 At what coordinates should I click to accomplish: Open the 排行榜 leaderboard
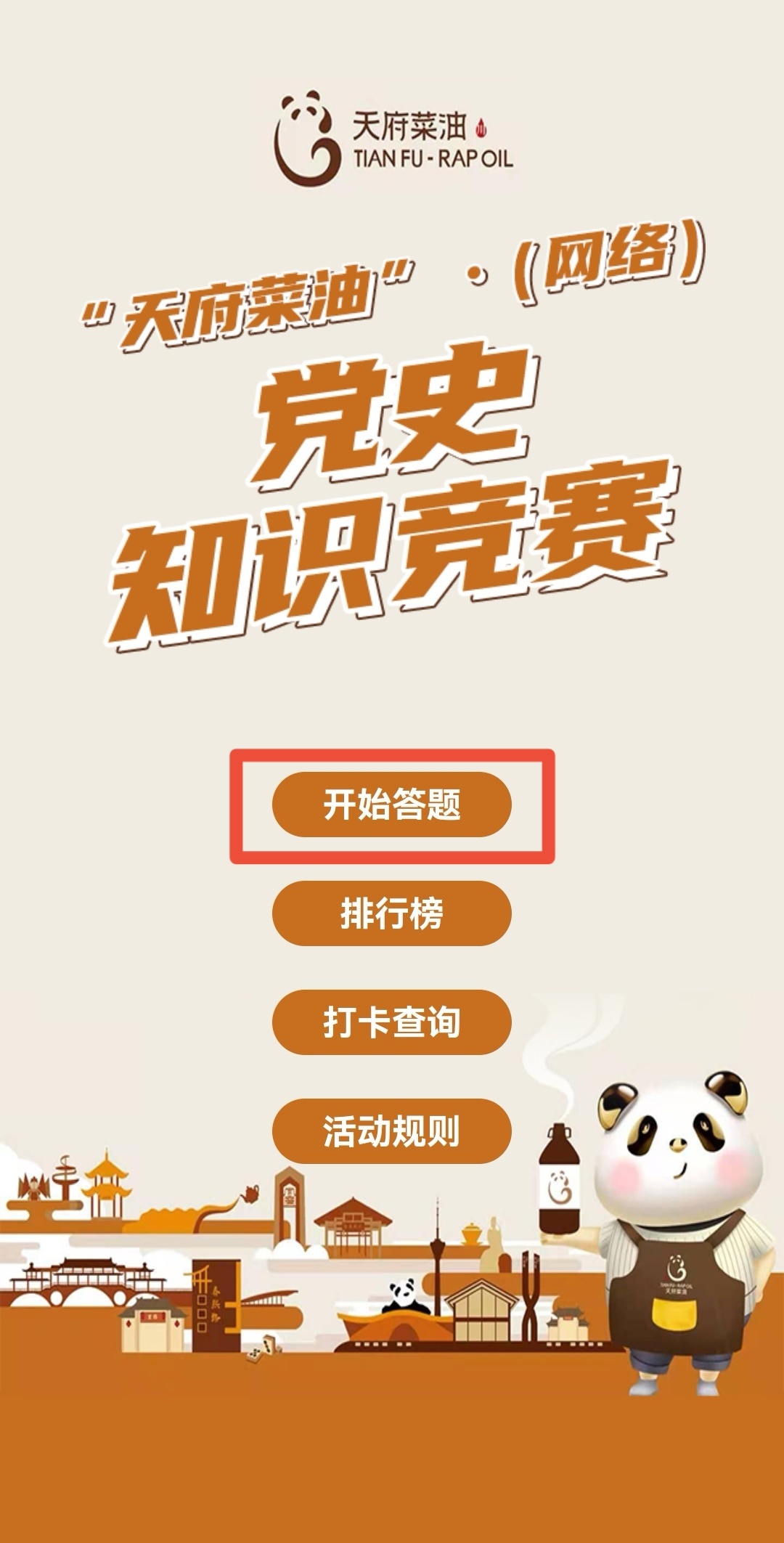tap(392, 913)
